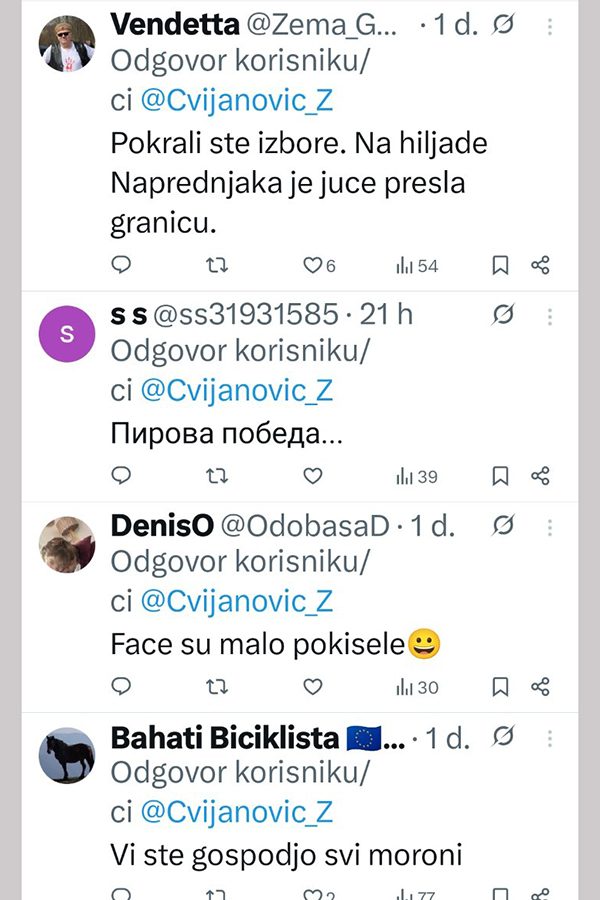The image size is (600, 900).
Task: Open @Cvijanovic_Z mention in Bahati Biciklista's reply
Action: point(236,811)
